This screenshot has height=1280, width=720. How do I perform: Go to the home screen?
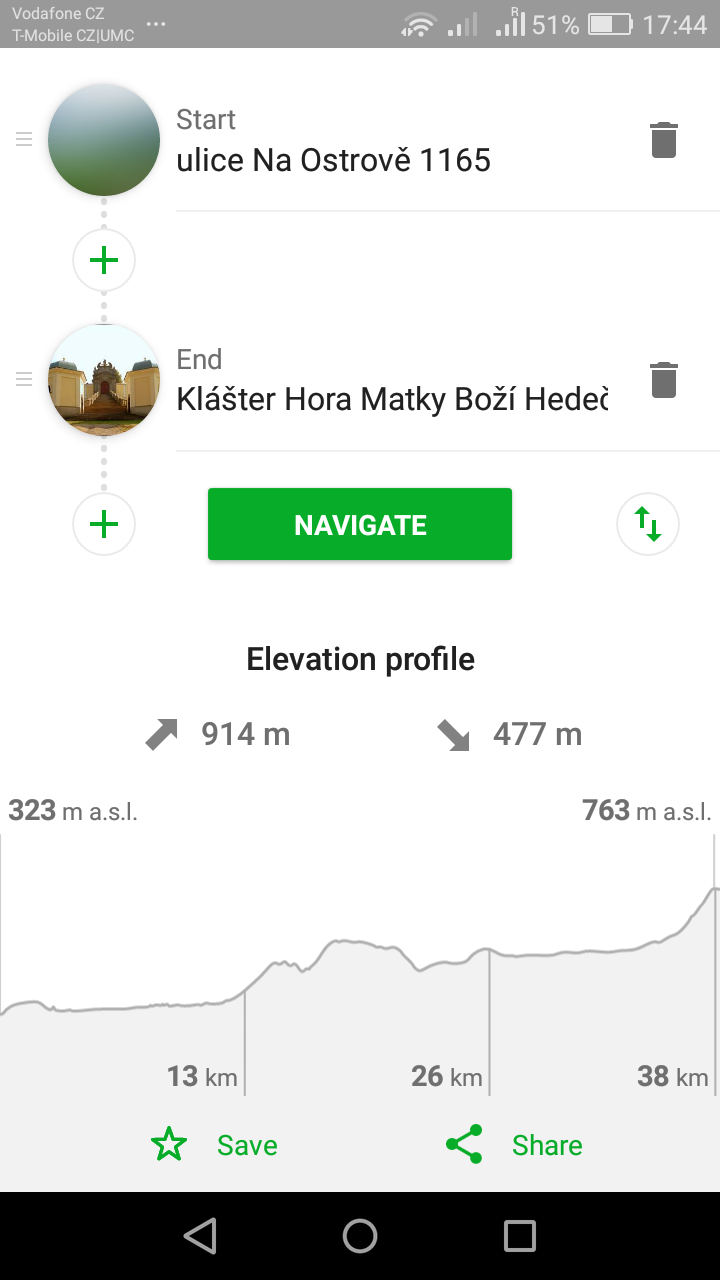pyautogui.click(x=360, y=1236)
